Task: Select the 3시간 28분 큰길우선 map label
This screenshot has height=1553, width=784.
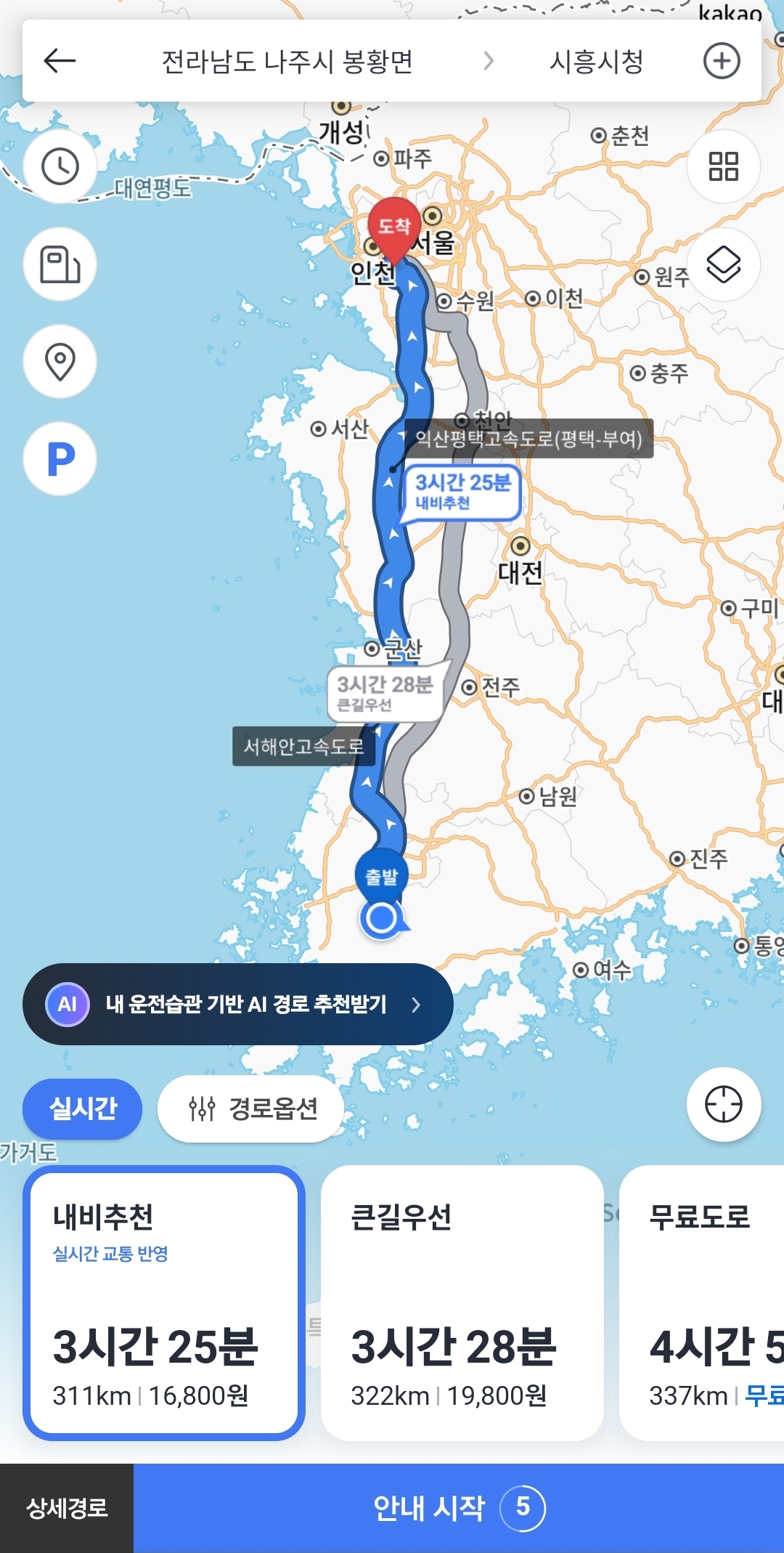Action: (385, 692)
